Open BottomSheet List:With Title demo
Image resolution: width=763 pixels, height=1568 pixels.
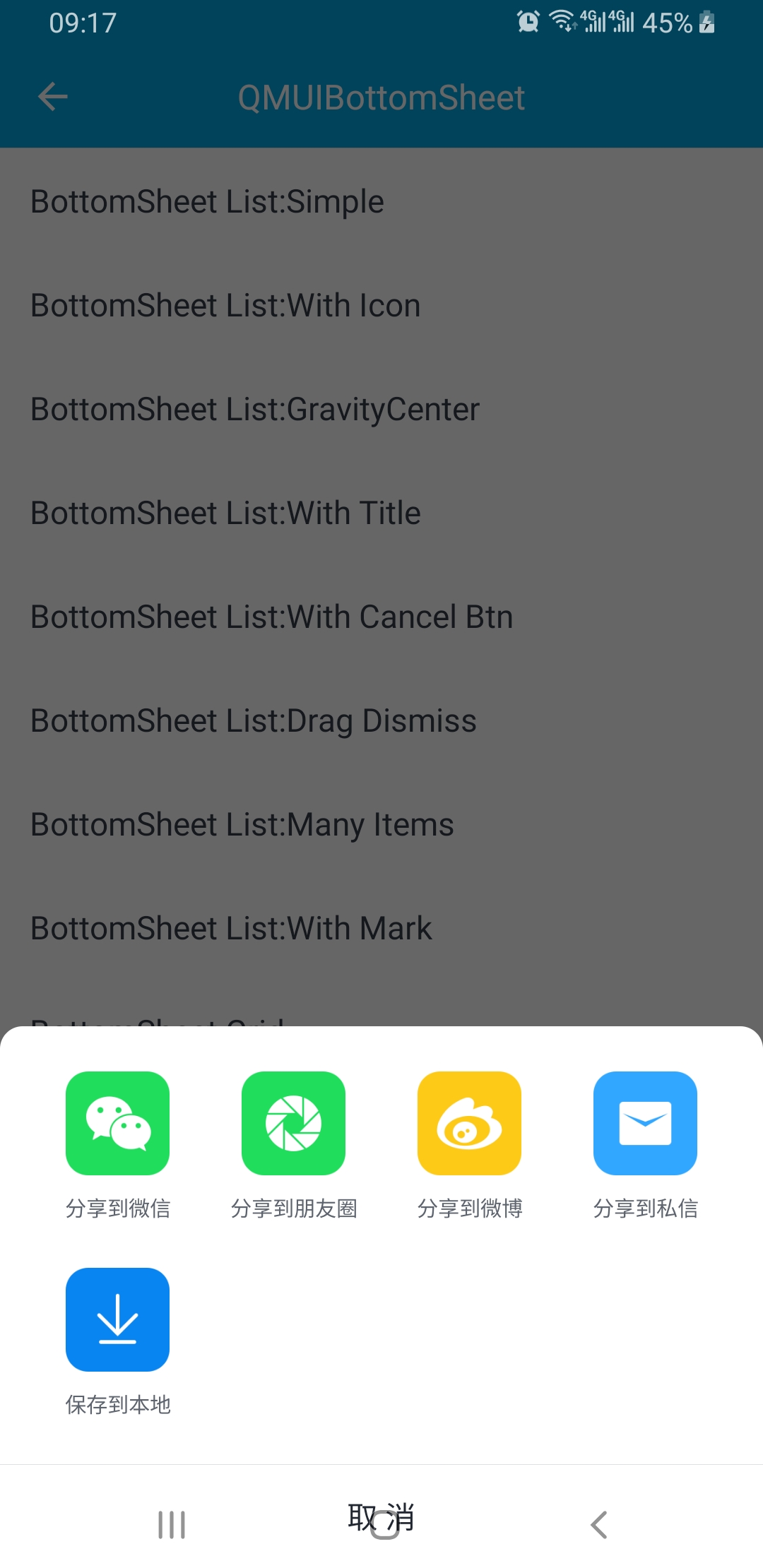point(225,513)
